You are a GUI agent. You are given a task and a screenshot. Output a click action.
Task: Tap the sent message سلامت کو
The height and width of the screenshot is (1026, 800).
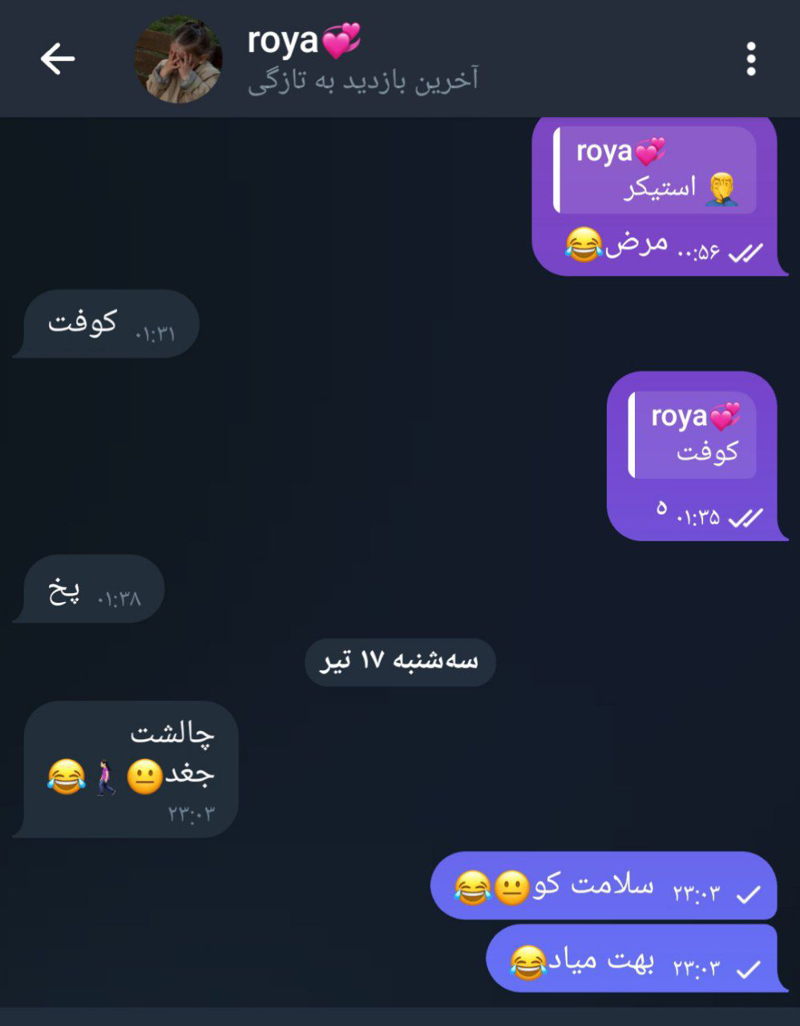tap(602, 886)
